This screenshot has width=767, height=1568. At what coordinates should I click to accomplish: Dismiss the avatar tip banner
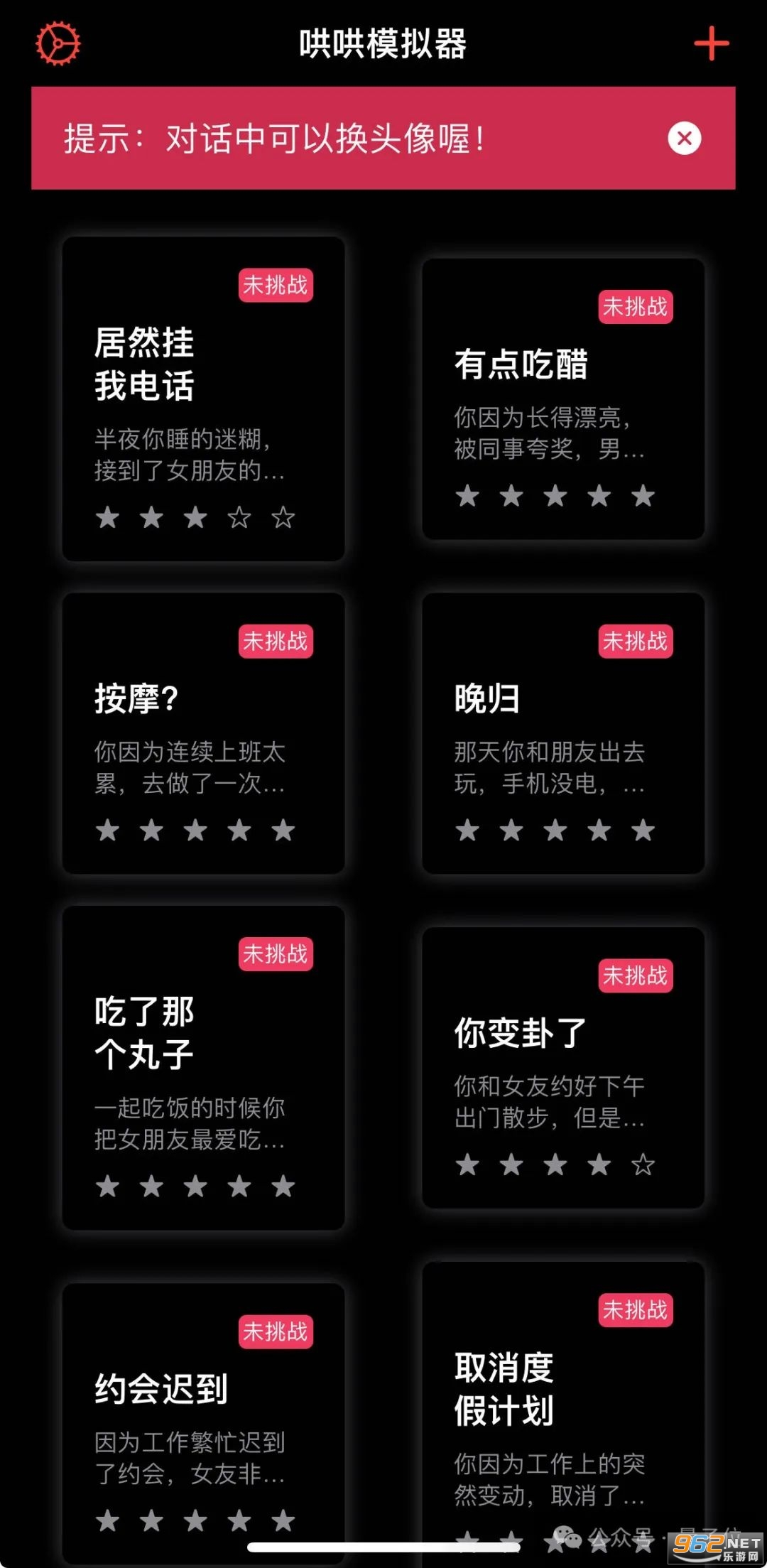pos(684,138)
